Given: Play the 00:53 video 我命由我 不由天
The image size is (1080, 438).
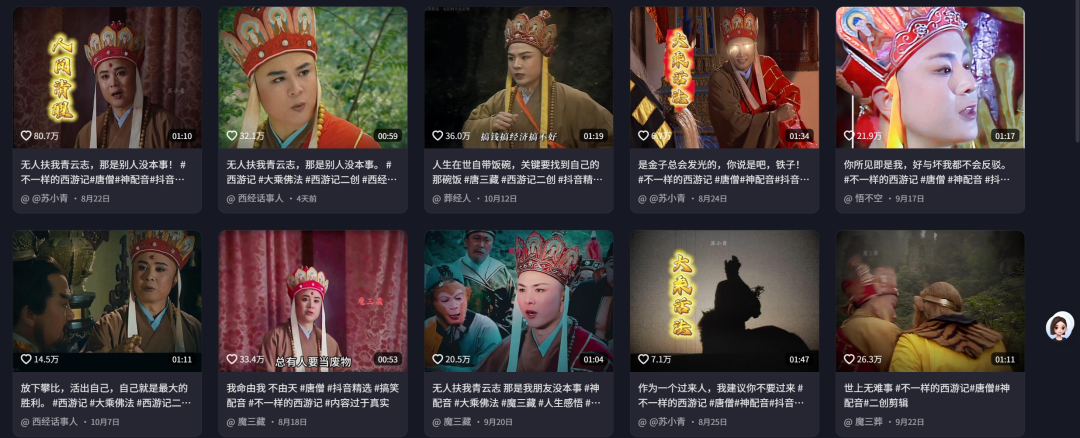Looking at the screenshot, I should coord(312,301).
